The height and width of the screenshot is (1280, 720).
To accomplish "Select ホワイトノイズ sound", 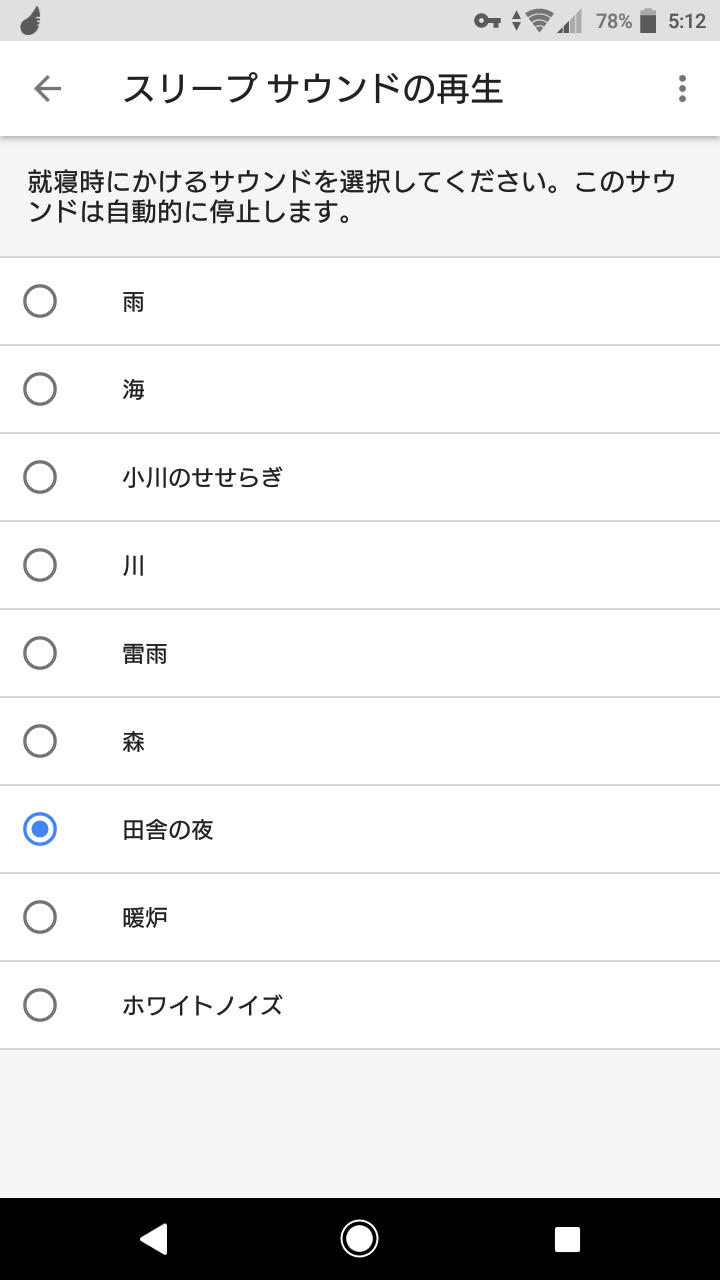I will pos(360,1005).
